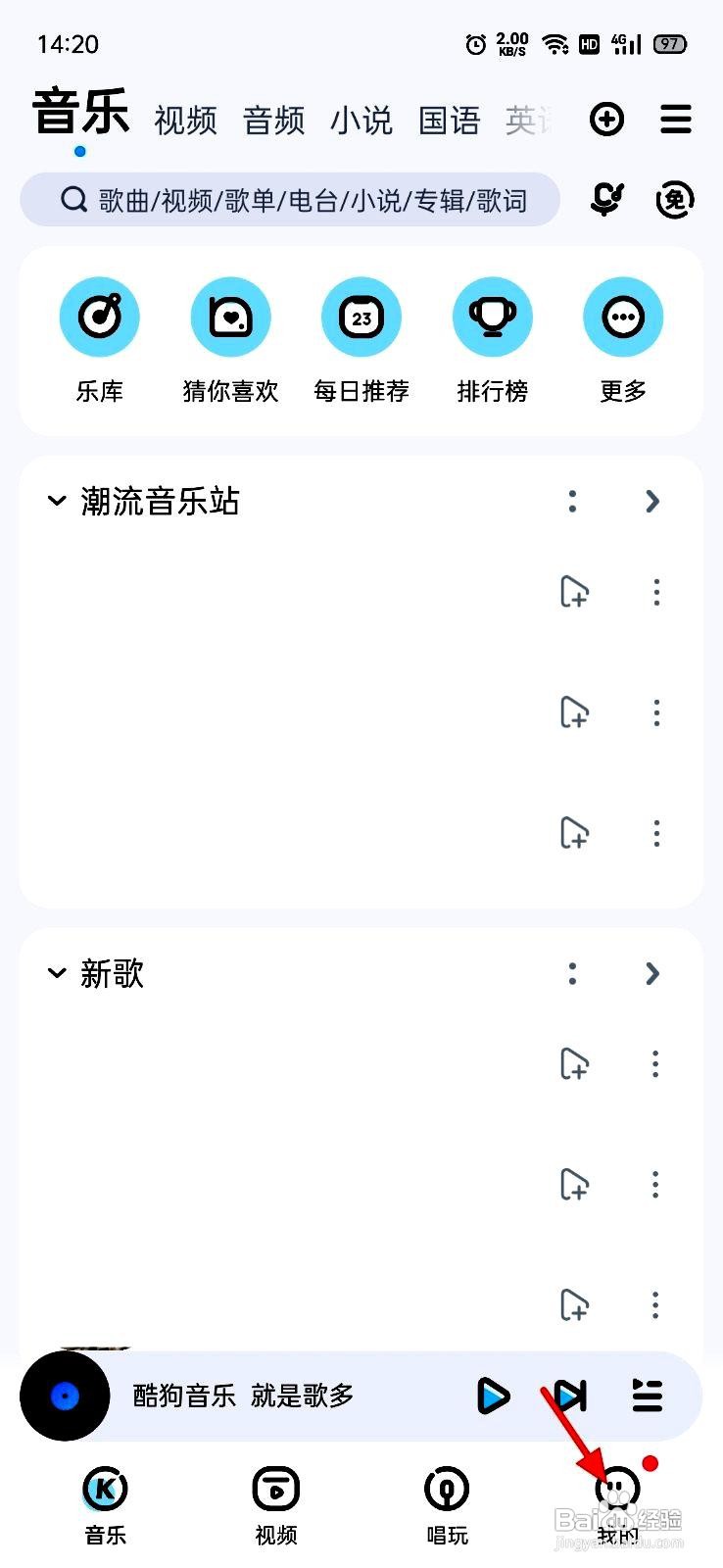
Task: Switch to the 视频 top tab
Action: pyautogui.click(x=185, y=121)
